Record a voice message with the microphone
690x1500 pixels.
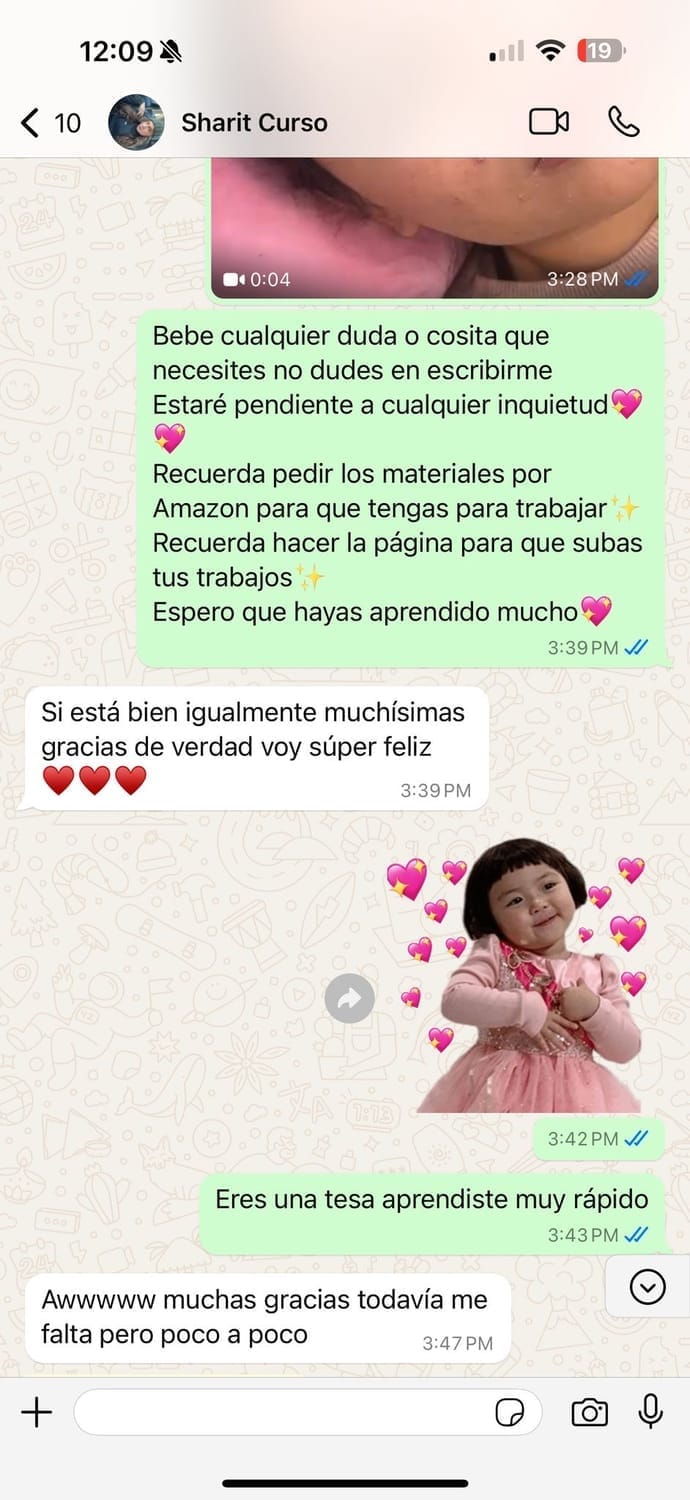tap(651, 1411)
